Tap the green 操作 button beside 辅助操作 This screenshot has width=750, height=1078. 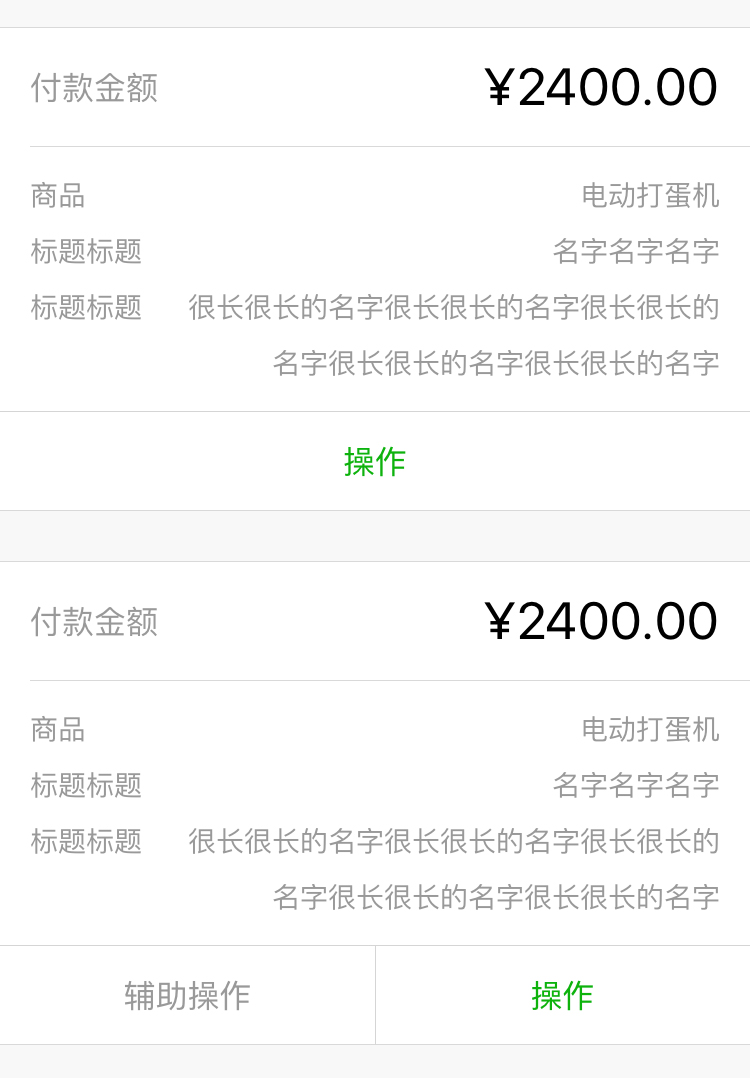point(562,996)
